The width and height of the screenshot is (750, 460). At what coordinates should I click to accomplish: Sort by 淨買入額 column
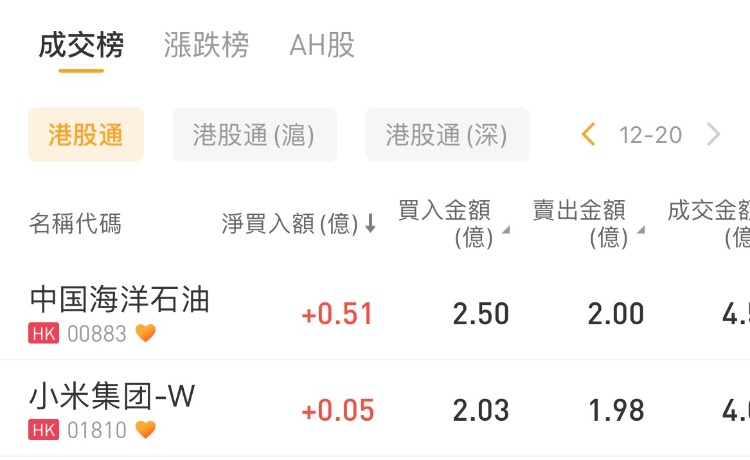coord(298,224)
